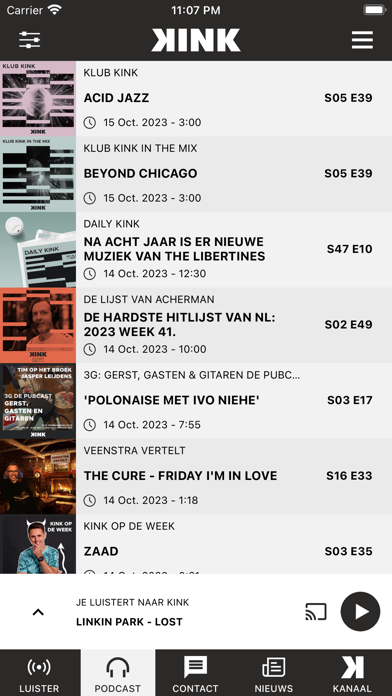Open the Zaad episode

(x=196, y=544)
